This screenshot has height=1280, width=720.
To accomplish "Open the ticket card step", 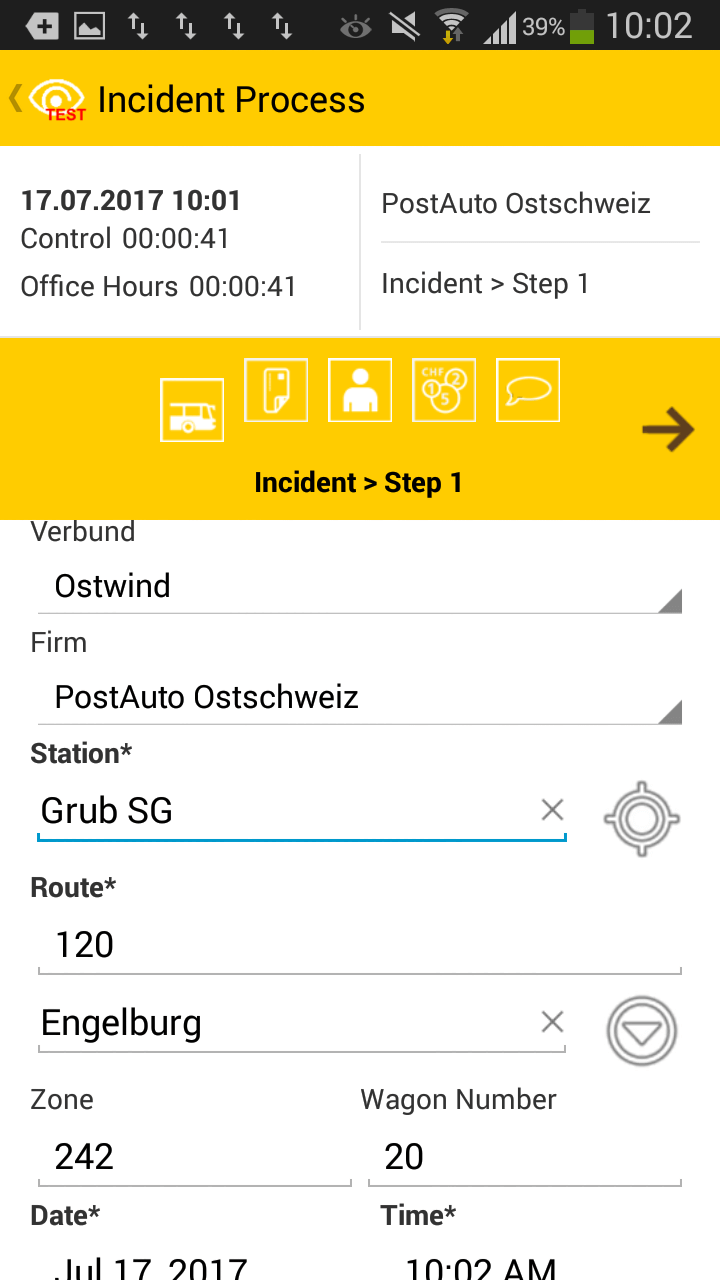I will 276,390.
